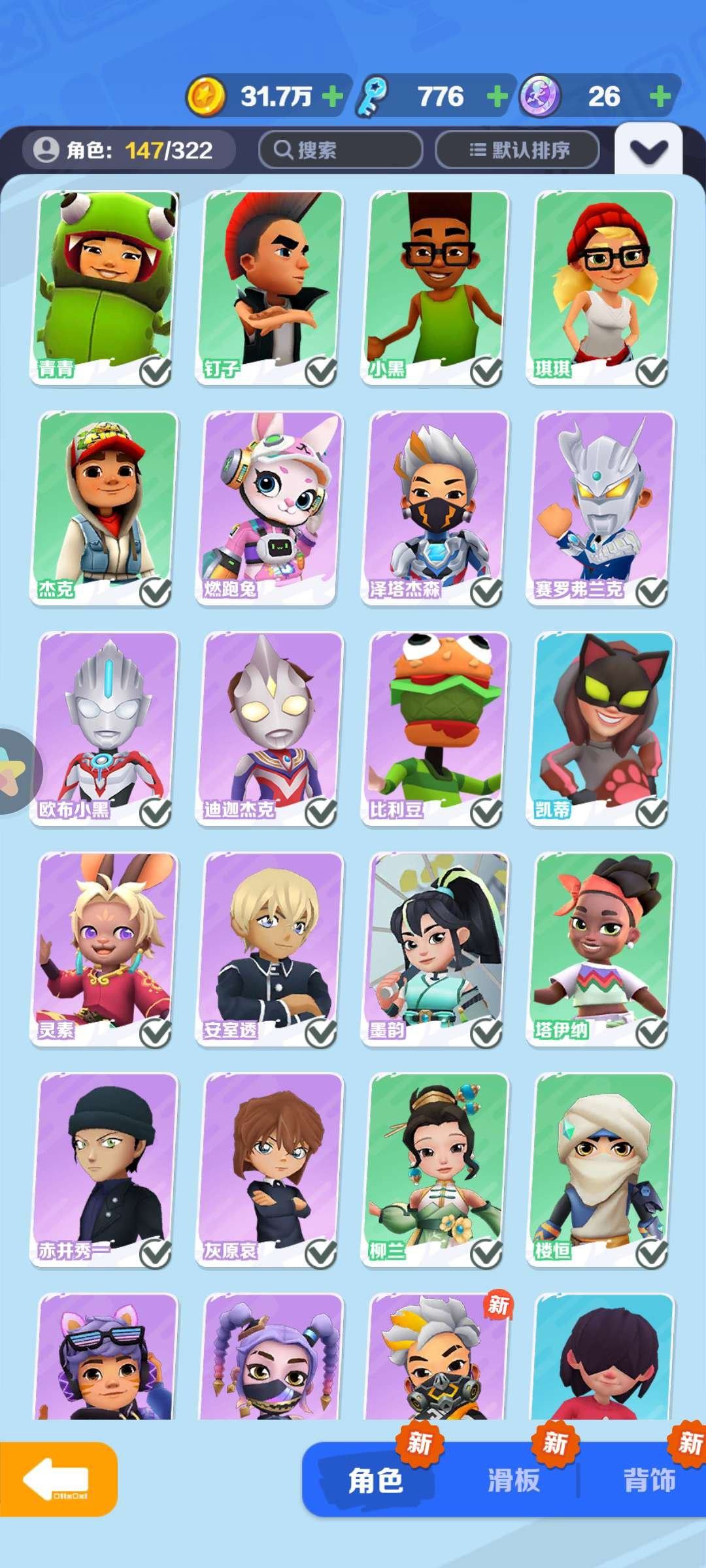
Task: Add more keys with the plus
Action: pyautogui.click(x=497, y=97)
